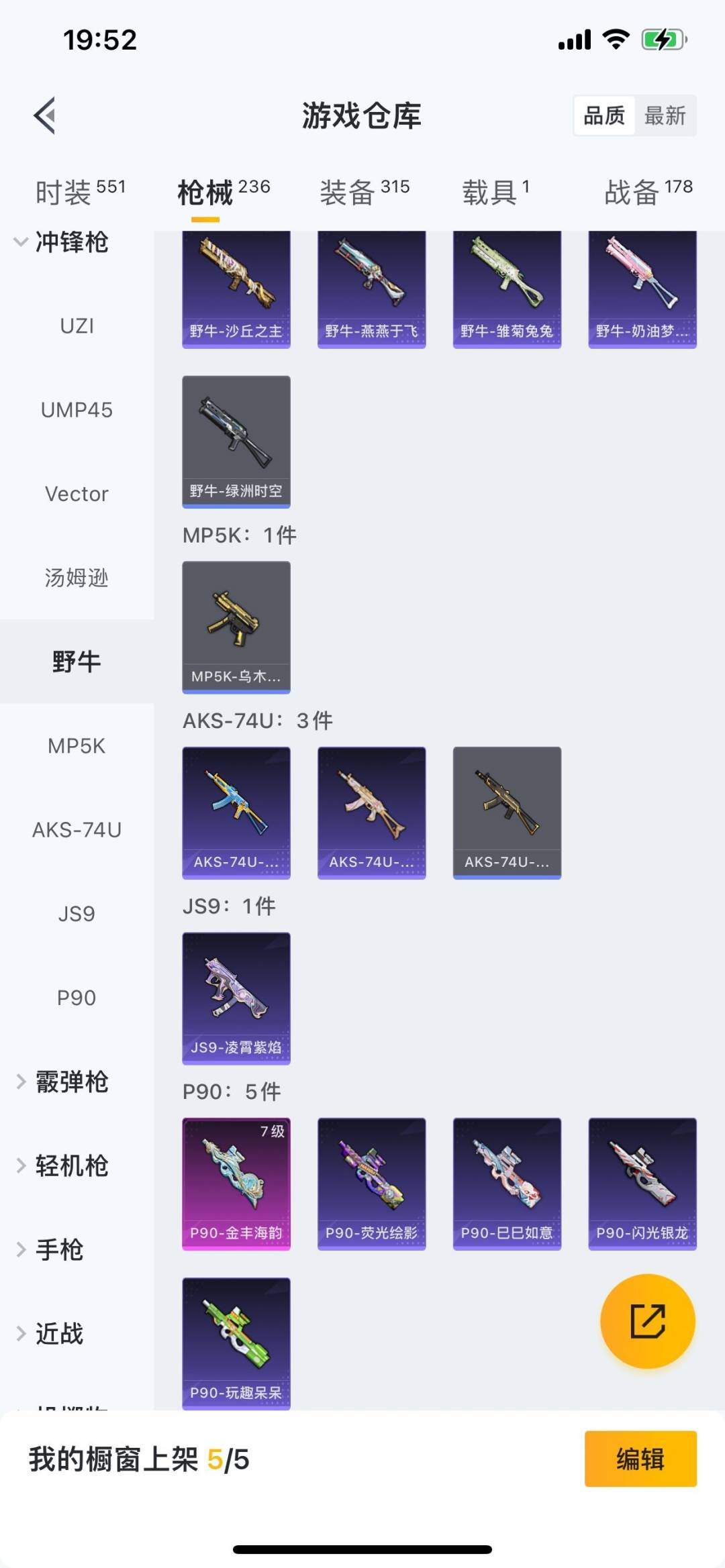The height and width of the screenshot is (1568, 725).
Task: Collapse the 冲锋枪 category
Action: 60,242
